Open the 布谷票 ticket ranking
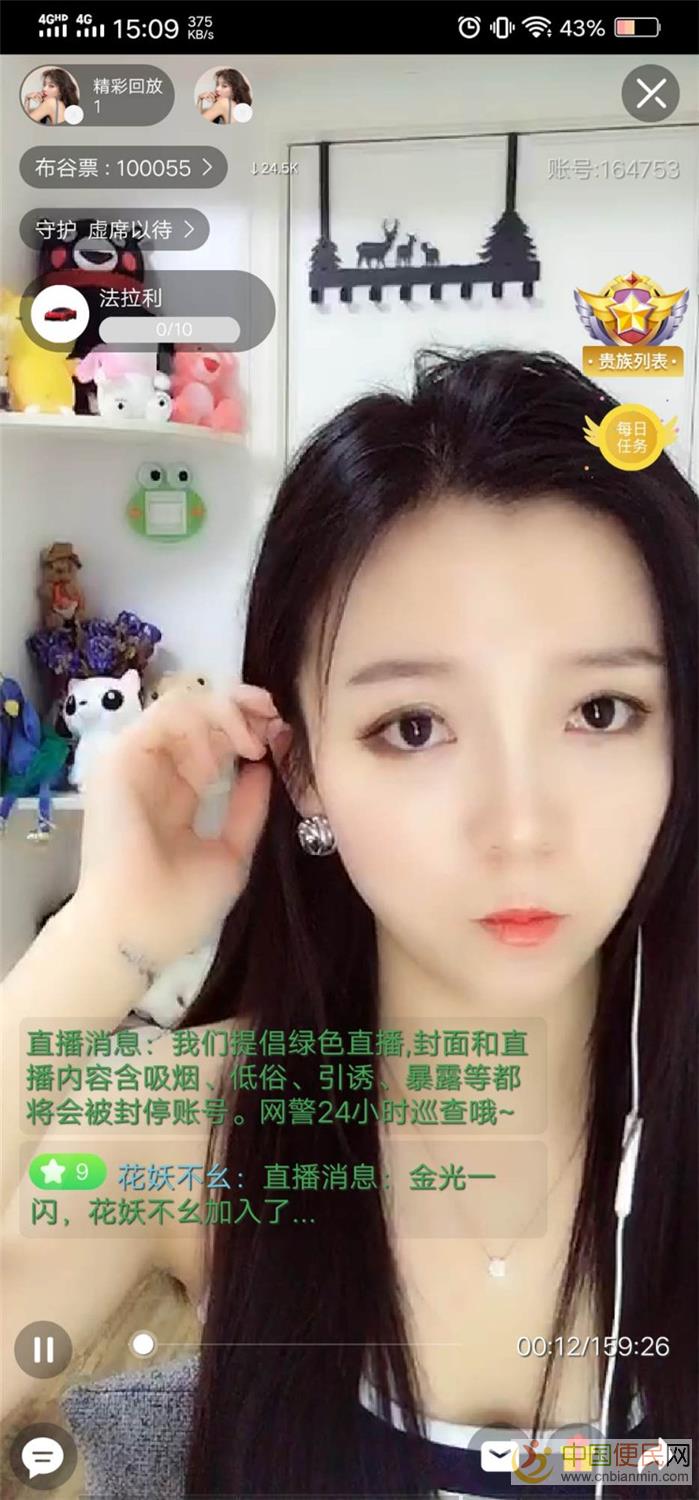 123,168
